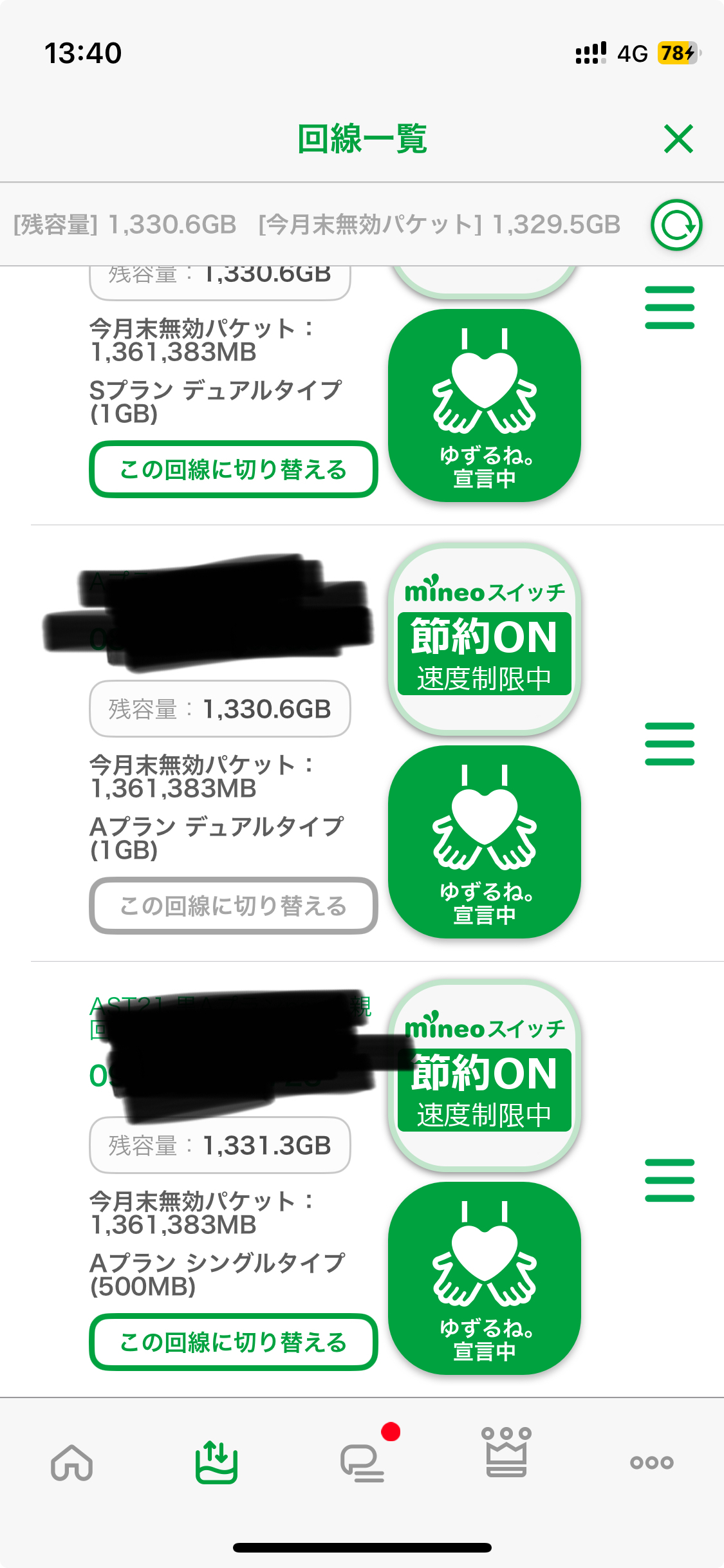This screenshot has height=1568, width=724.
Task: Toggle mineoスイッチ on Aプラン シングルタイプ line
Action: pyautogui.click(x=484, y=1076)
